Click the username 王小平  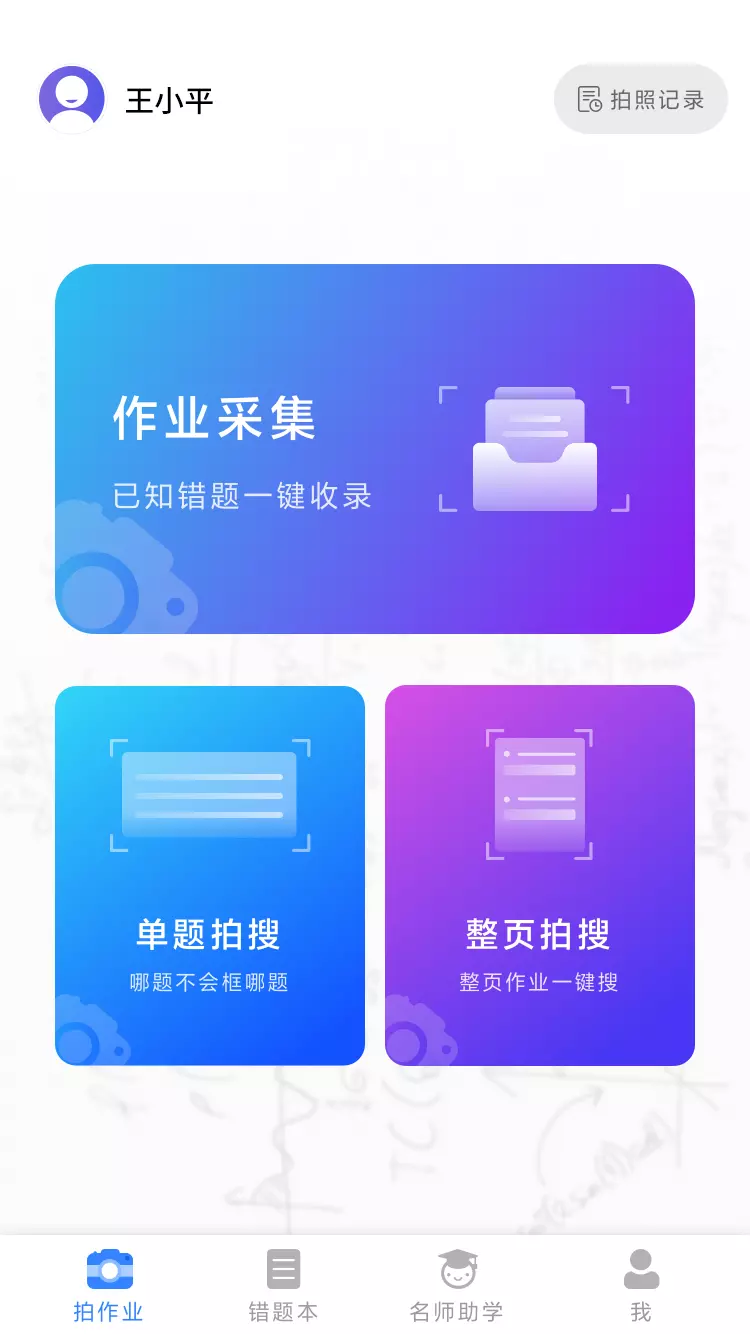tap(166, 99)
